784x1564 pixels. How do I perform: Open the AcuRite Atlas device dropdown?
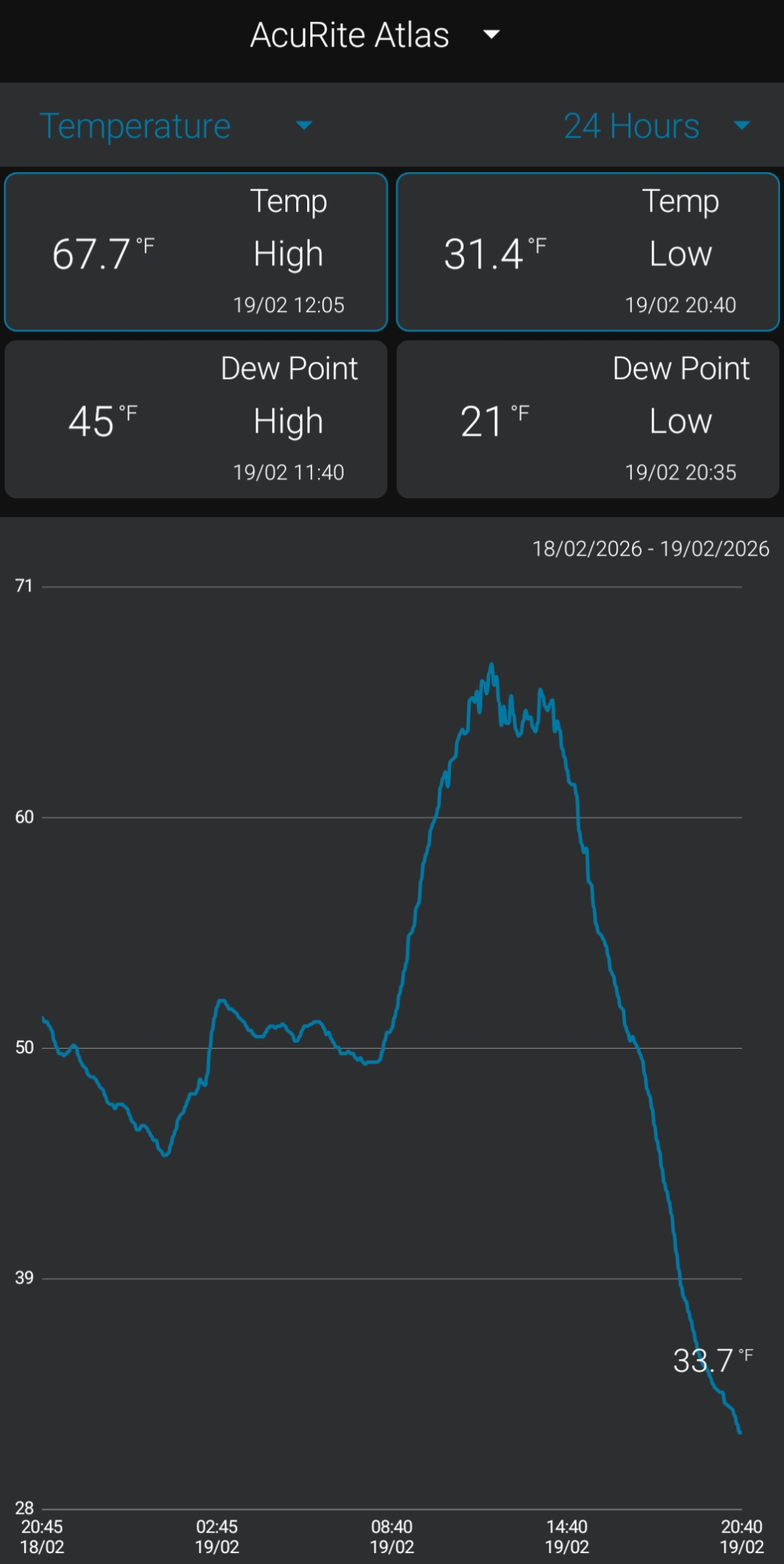pyautogui.click(x=374, y=35)
